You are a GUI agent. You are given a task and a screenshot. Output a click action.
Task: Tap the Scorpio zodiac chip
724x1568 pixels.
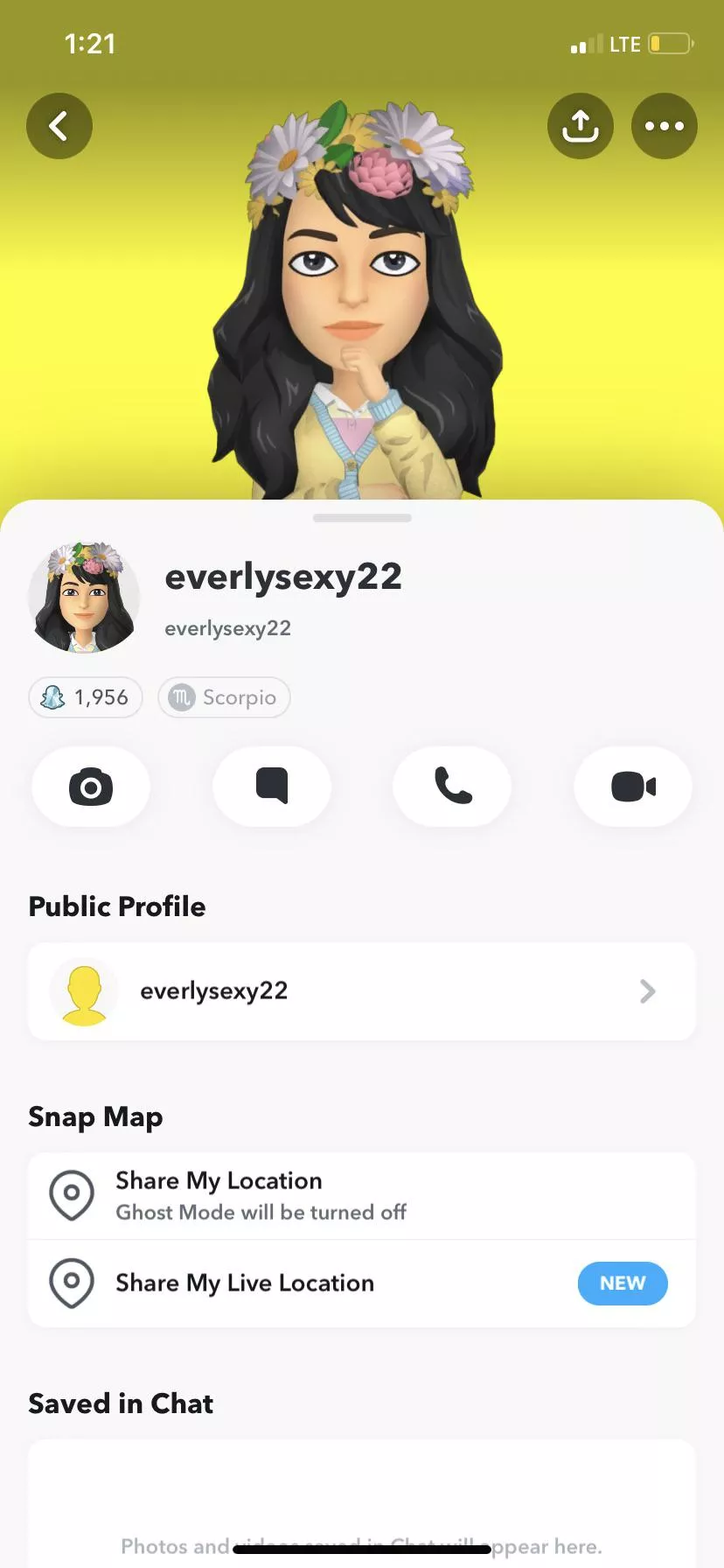click(224, 697)
